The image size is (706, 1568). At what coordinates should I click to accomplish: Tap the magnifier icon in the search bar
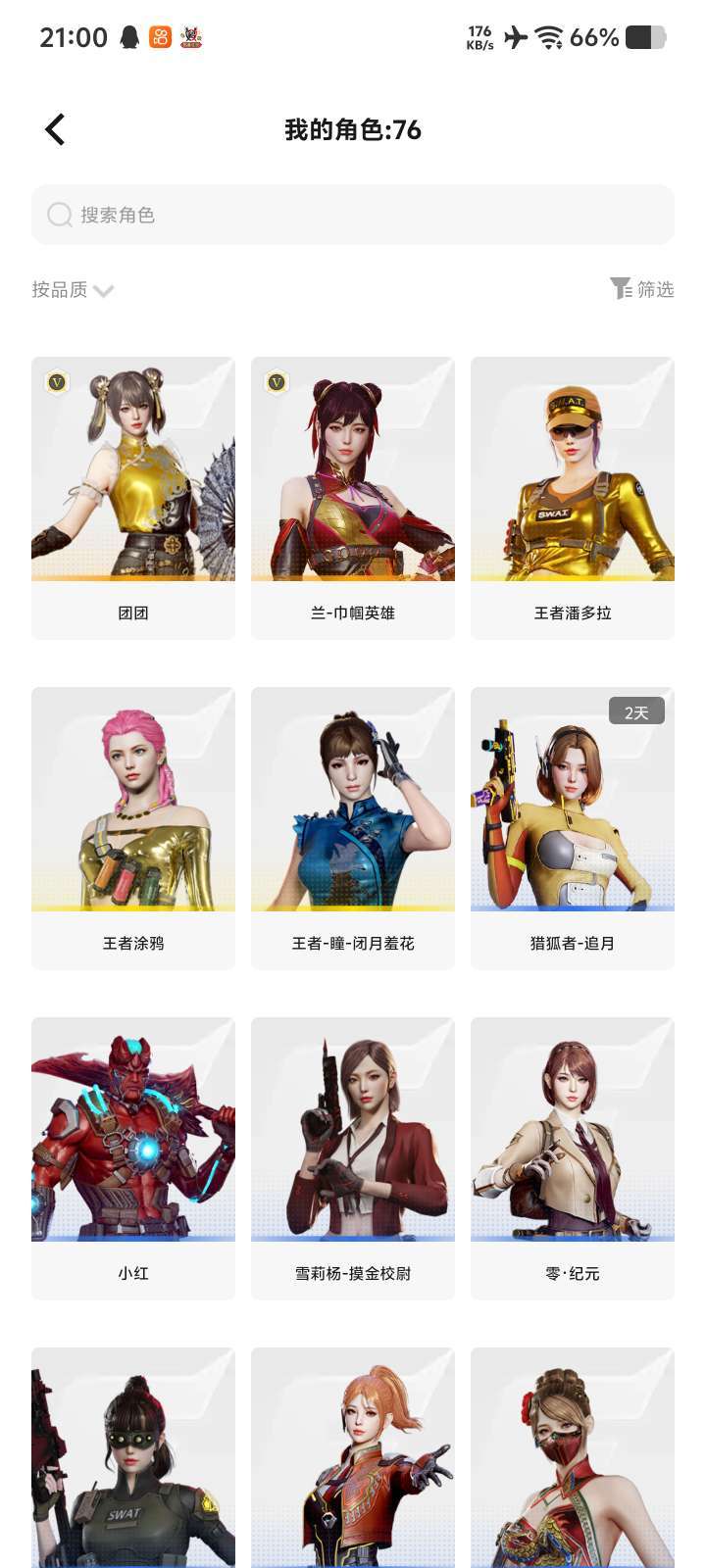click(59, 214)
